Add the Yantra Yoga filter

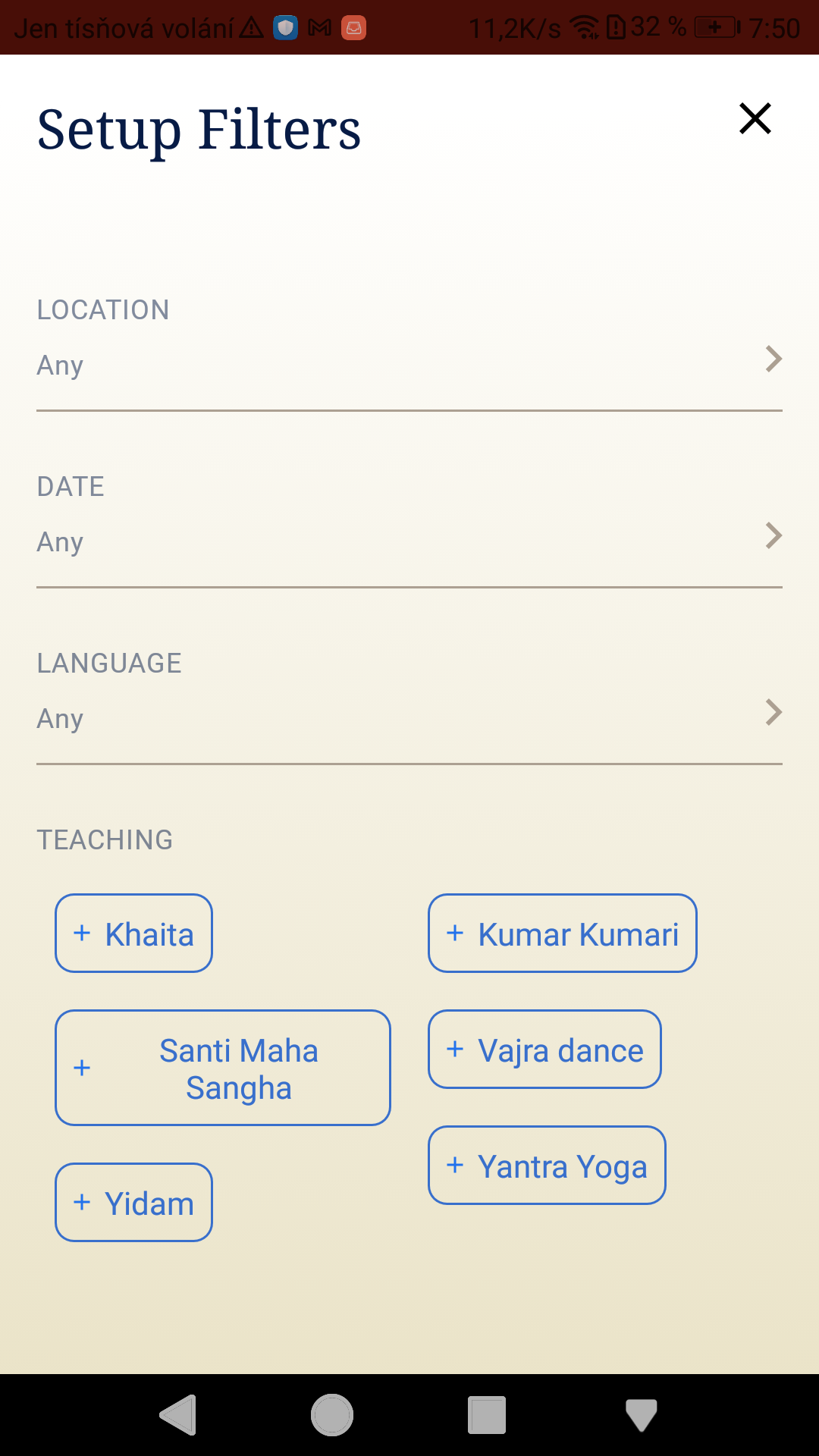[547, 1166]
